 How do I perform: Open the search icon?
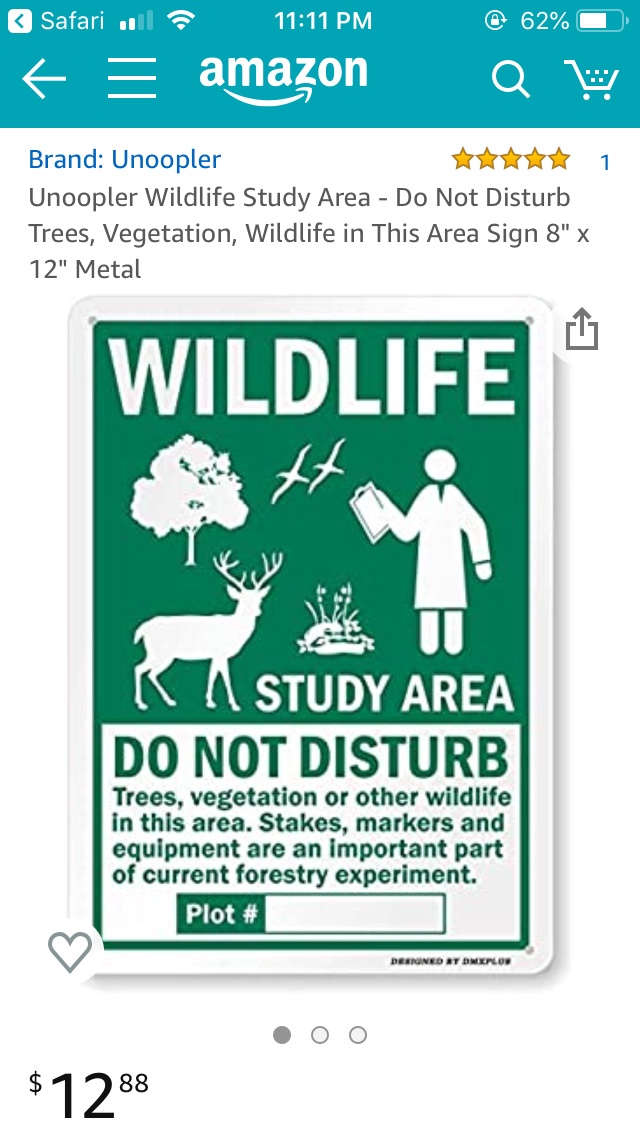coord(511,79)
